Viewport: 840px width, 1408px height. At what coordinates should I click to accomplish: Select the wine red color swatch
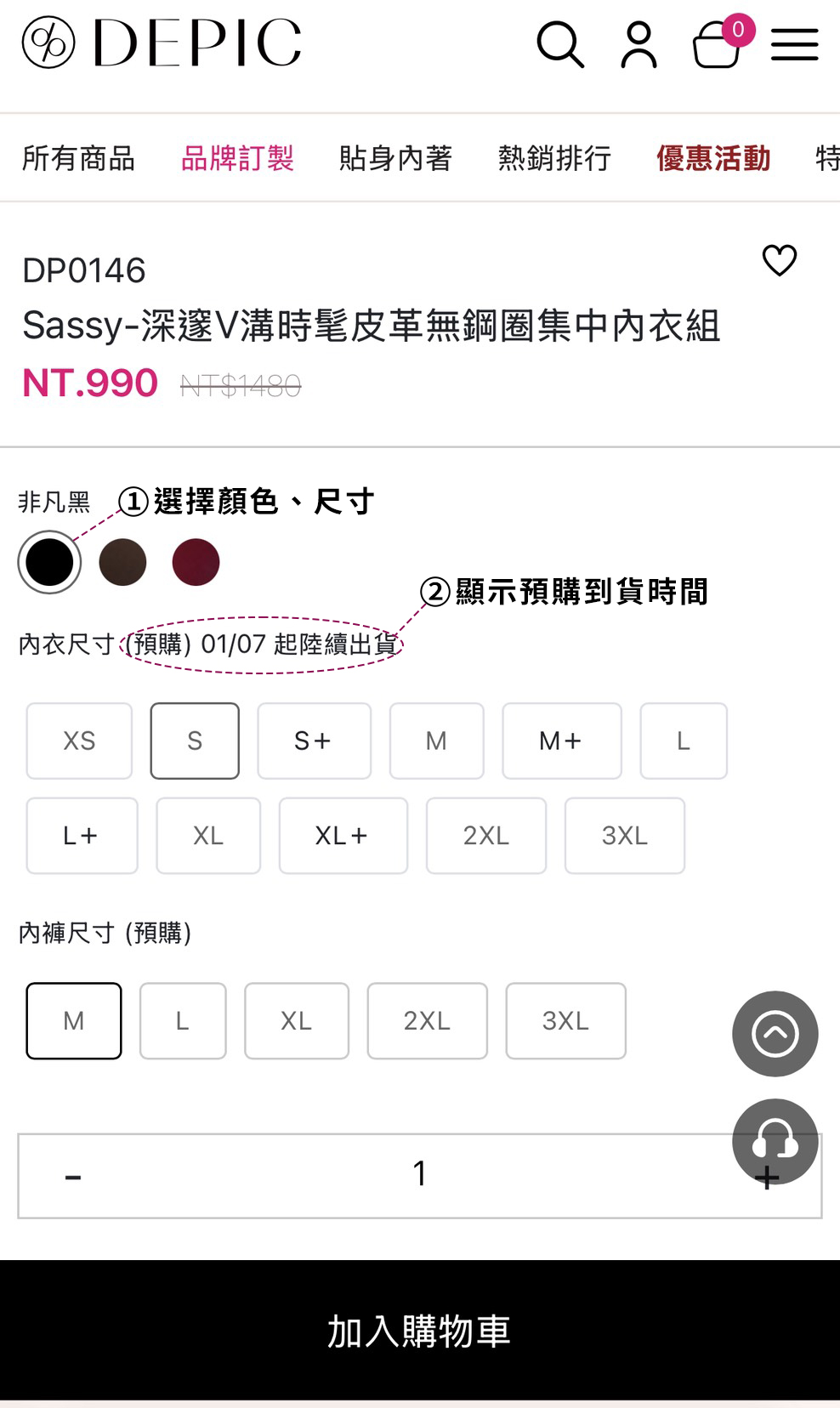click(x=196, y=562)
